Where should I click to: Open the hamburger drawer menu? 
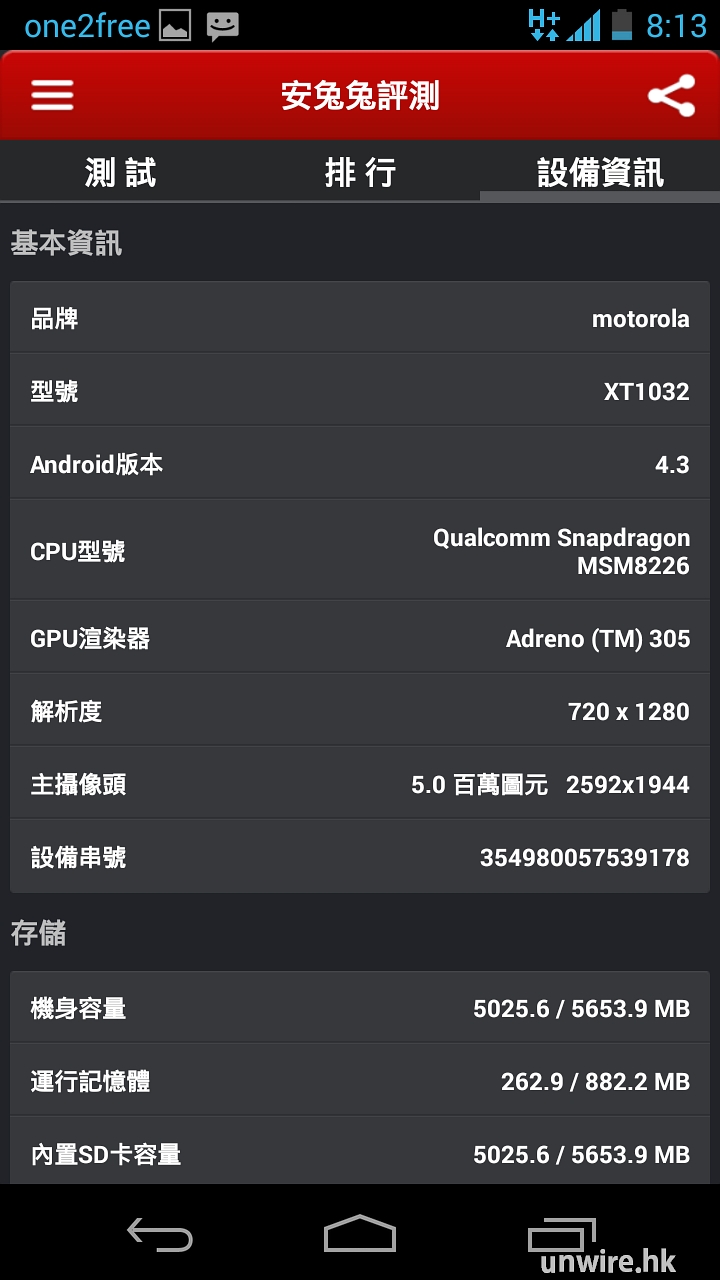[x=52, y=96]
